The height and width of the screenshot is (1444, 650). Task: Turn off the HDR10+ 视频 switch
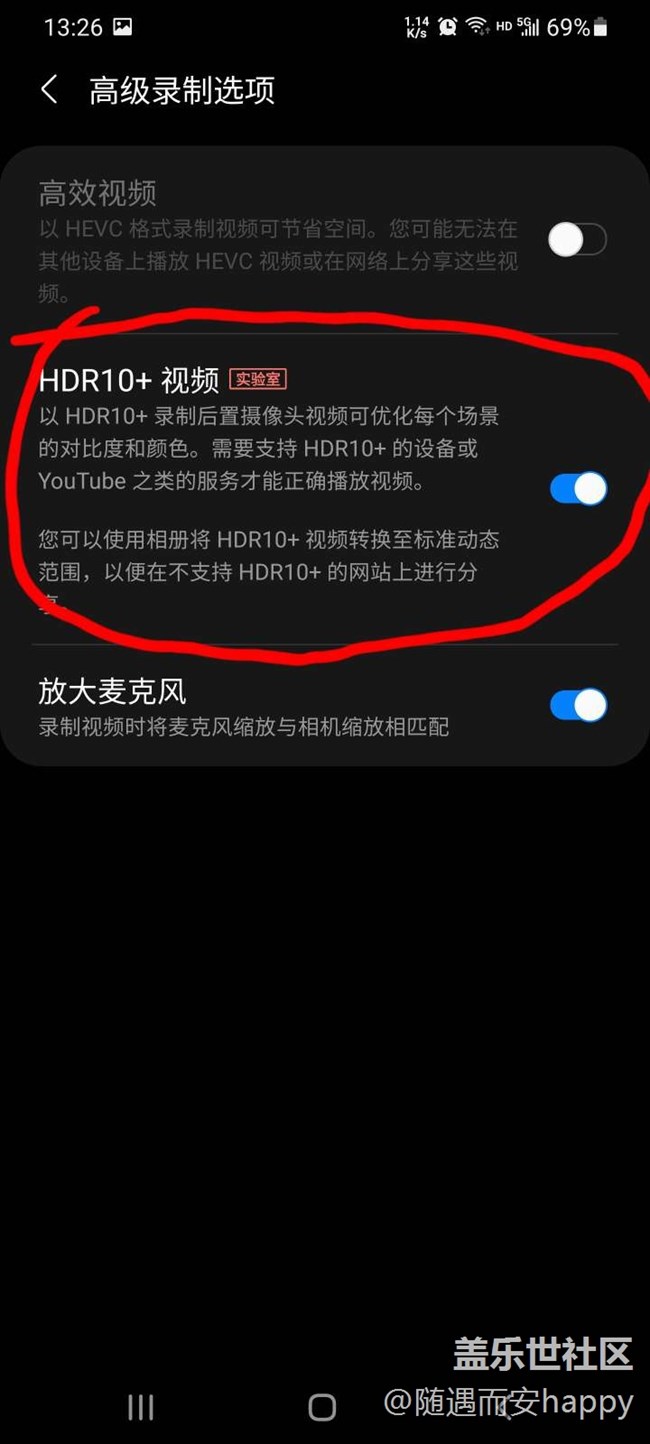tap(578, 488)
